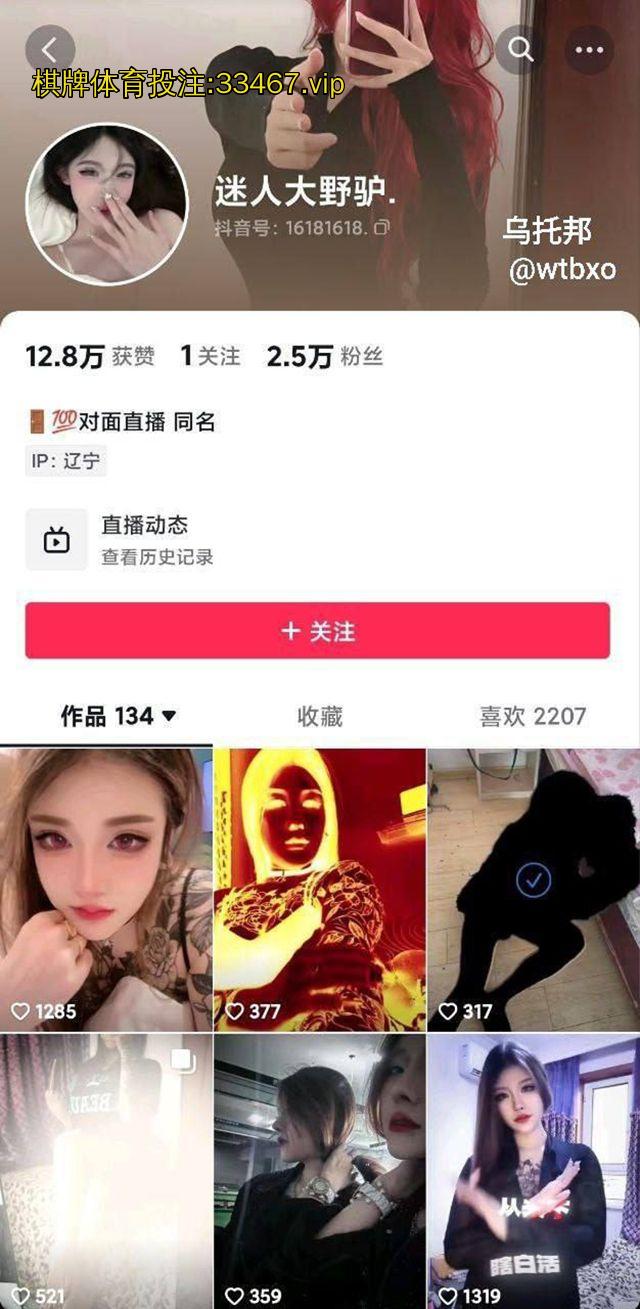Open the video with 317 likes
Viewport: 640px width, 1309px height.
533,888
